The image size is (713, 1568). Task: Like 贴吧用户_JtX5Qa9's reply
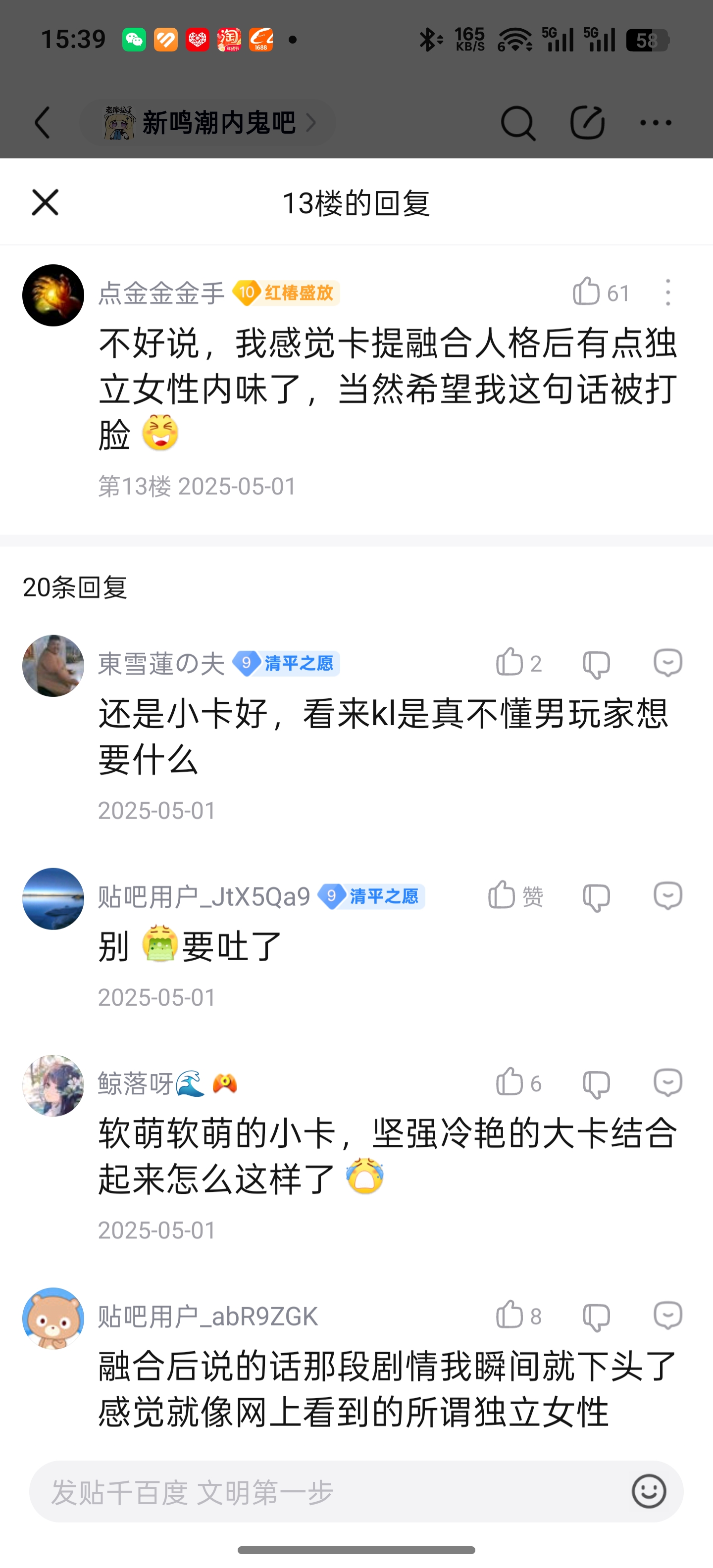tap(503, 895)
